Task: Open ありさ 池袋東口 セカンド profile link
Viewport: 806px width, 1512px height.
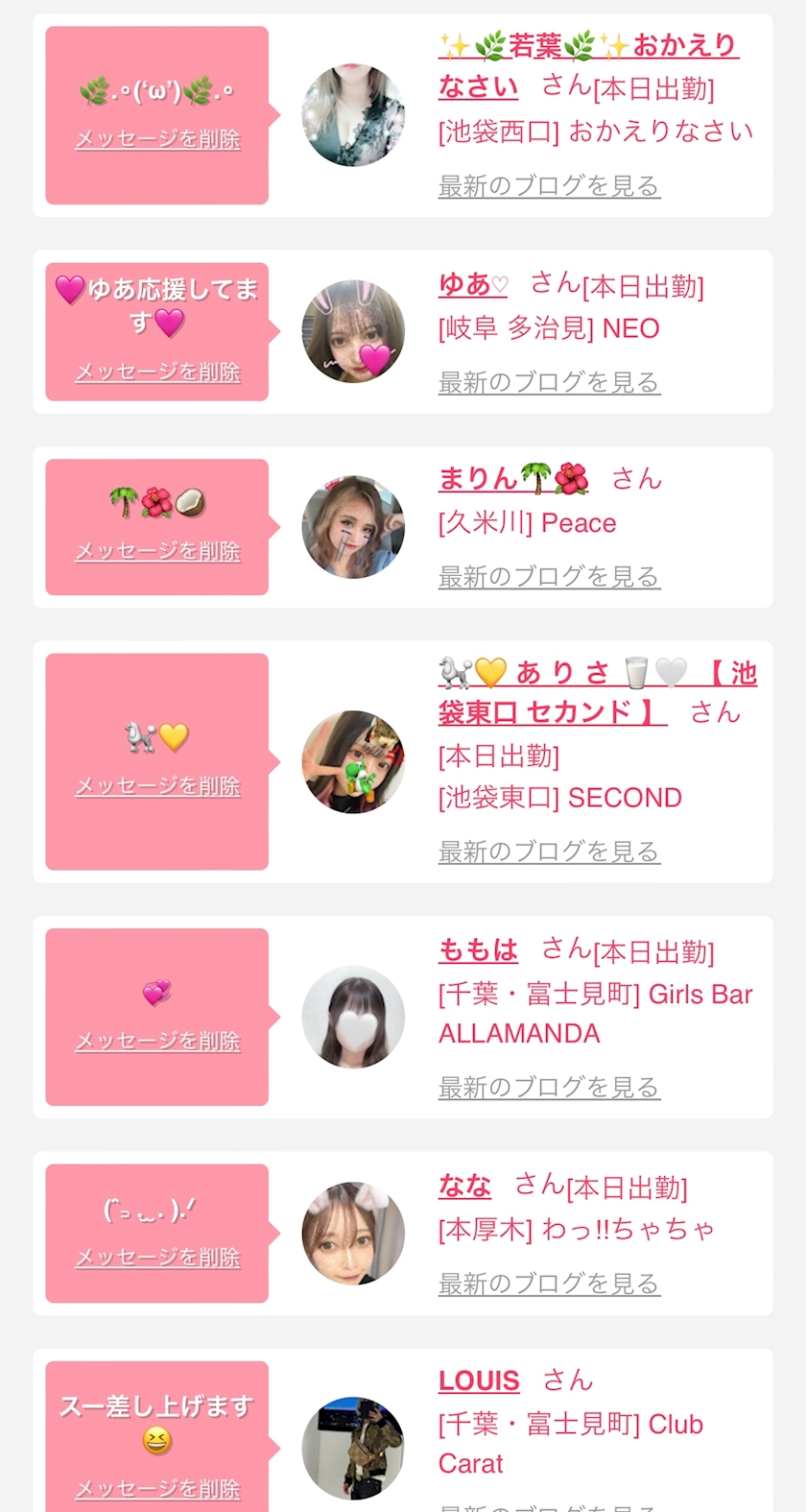Action: point(598,692)
